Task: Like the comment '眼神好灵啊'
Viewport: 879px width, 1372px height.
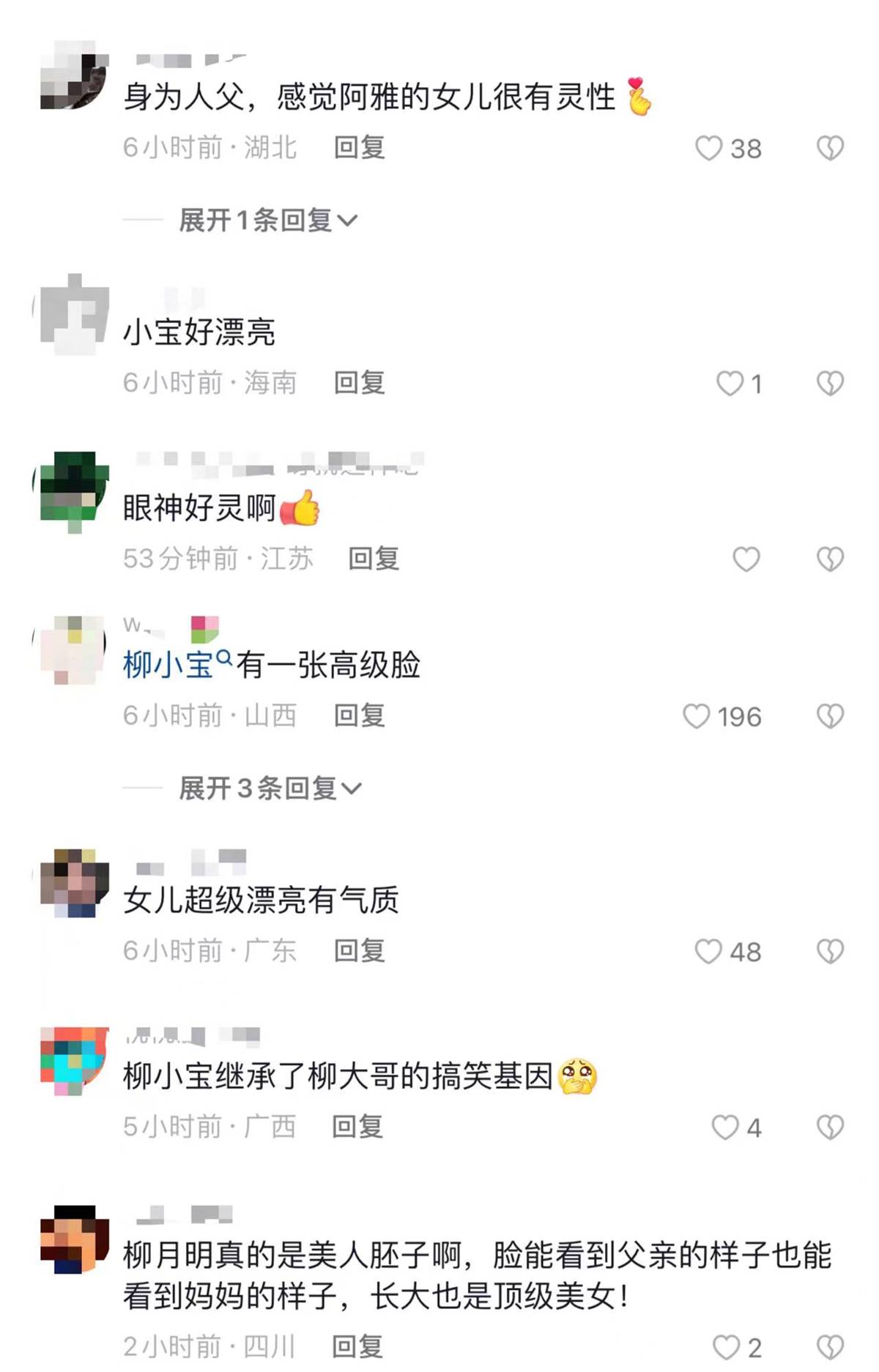Action: click(x=746, y=559)
